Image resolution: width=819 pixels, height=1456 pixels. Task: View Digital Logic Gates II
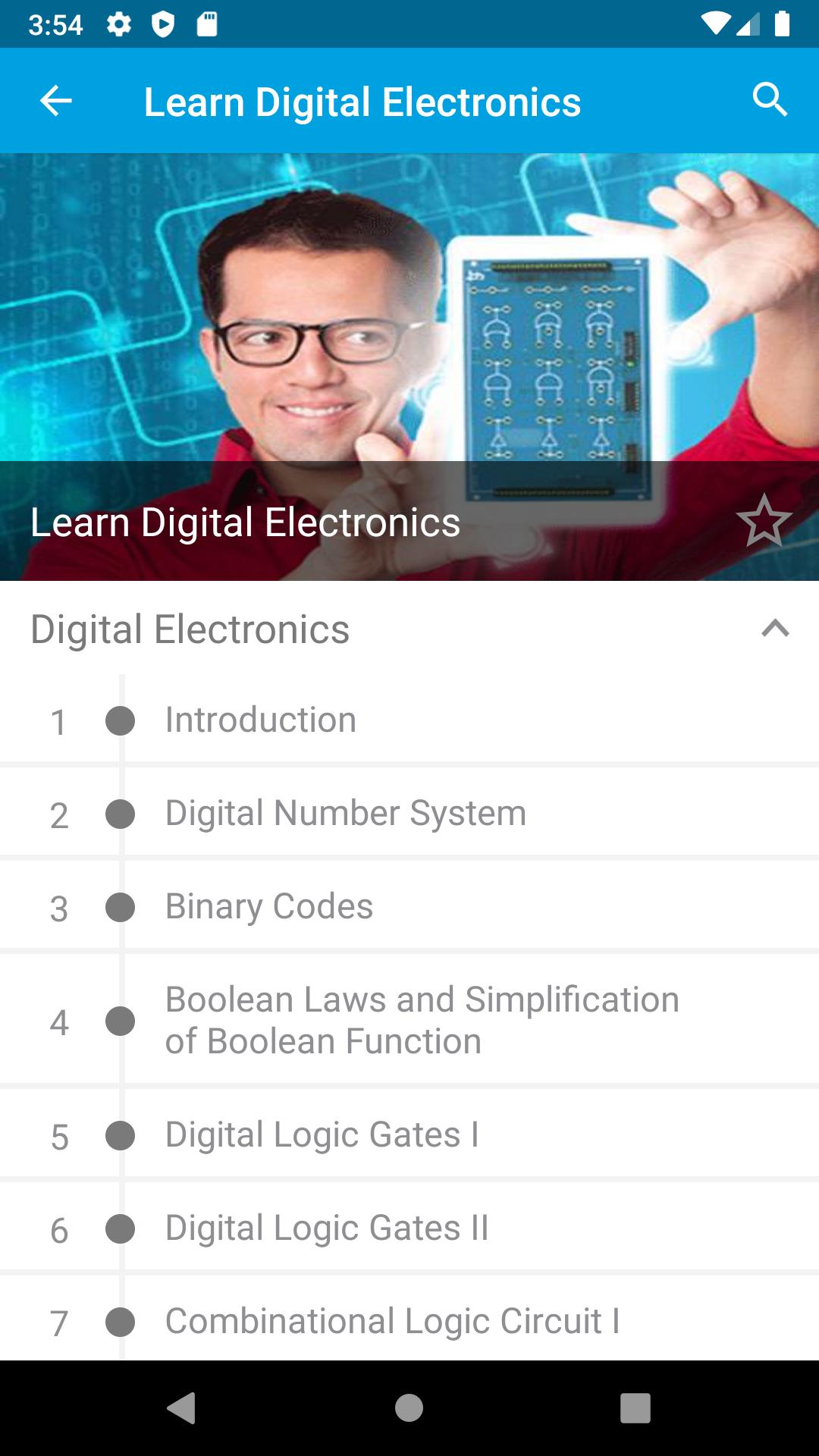[x=327, y=1228]
